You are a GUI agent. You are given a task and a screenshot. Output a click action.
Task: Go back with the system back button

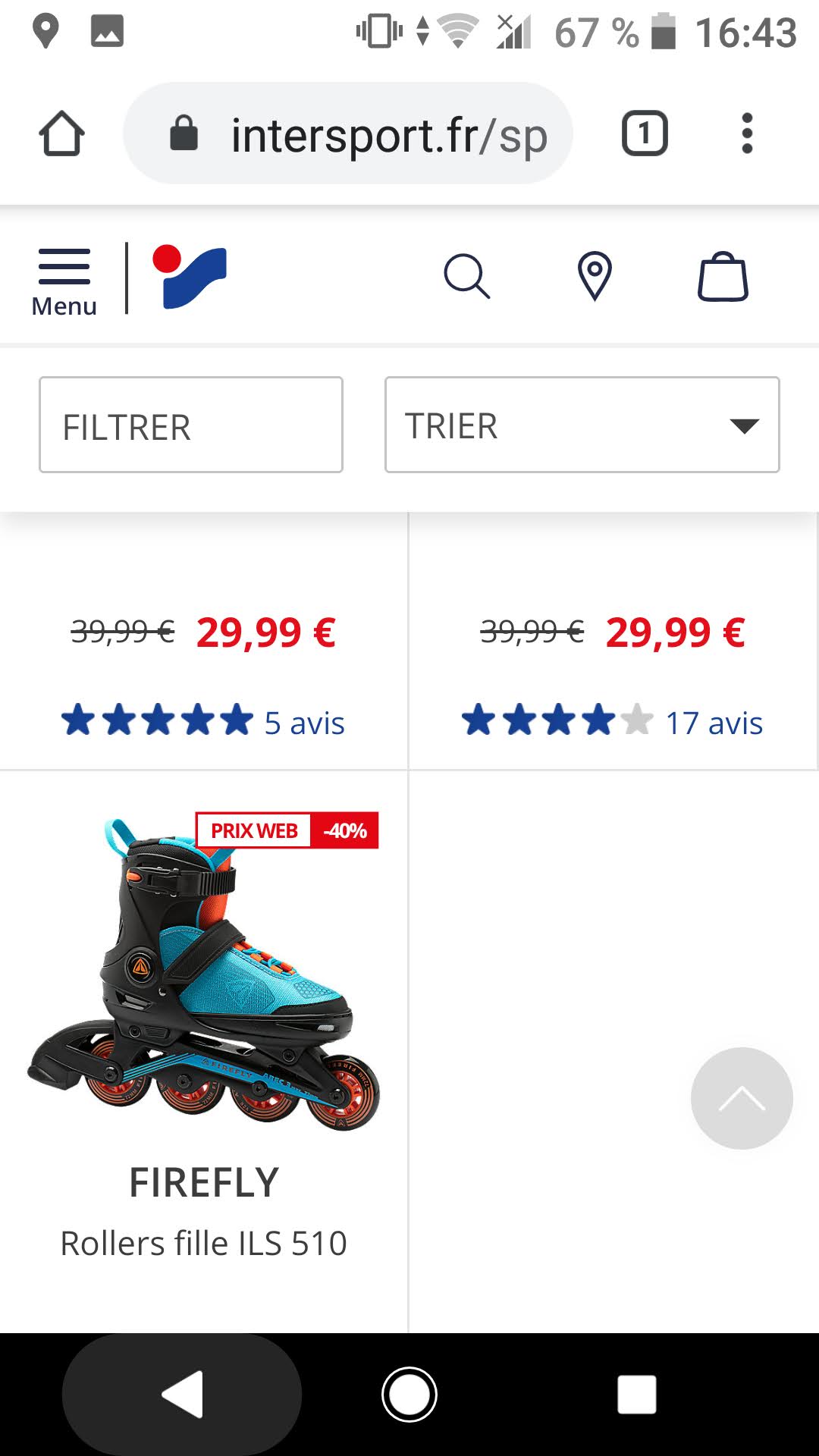(x=182, y=1394)
